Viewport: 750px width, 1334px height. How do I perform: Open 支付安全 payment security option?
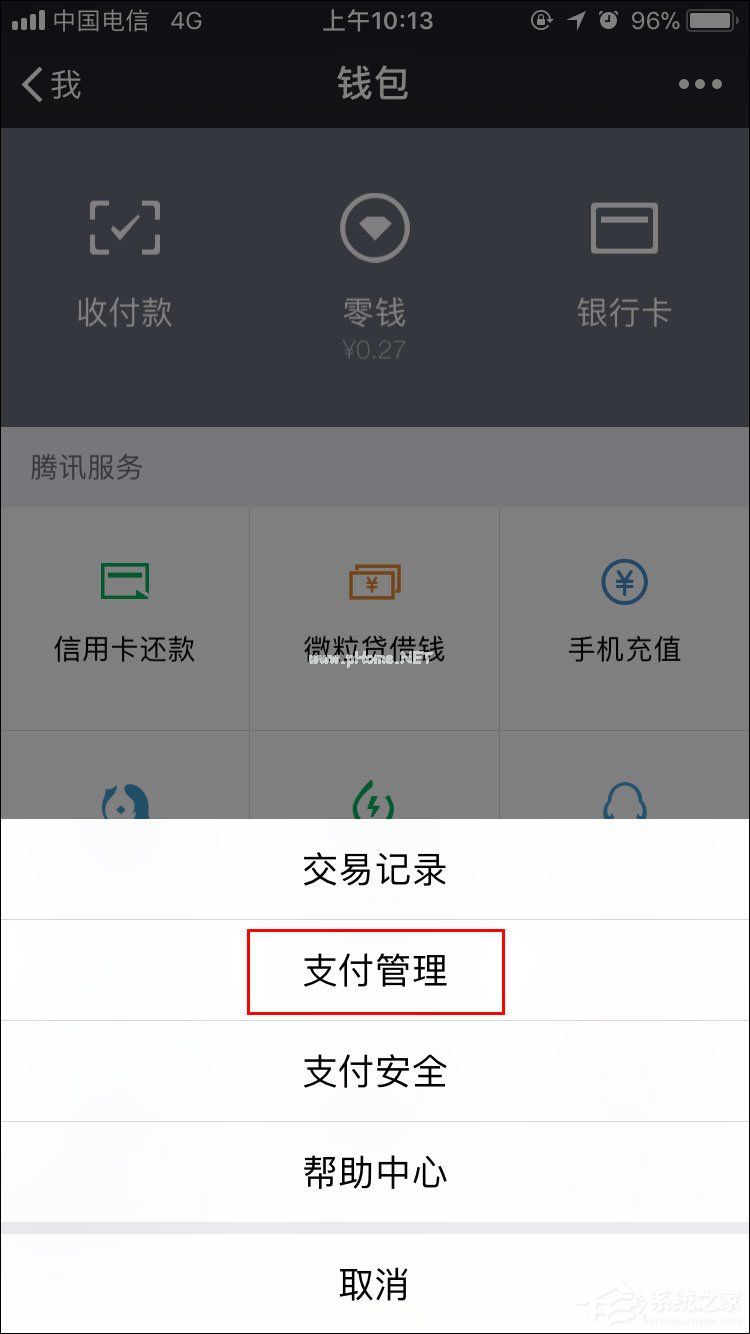(375, 1070)
